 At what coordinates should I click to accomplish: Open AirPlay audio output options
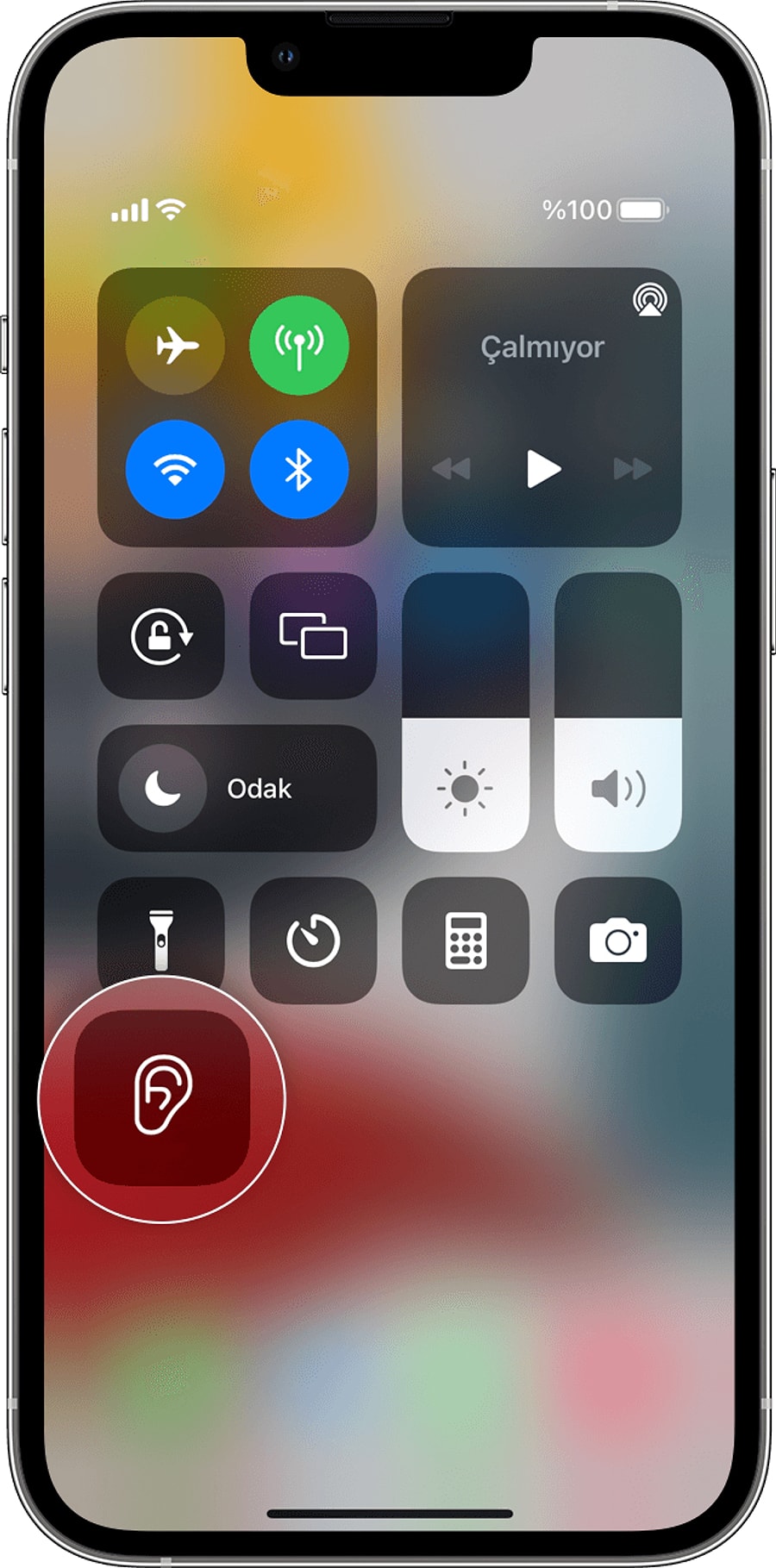click(x=649, y=301)
